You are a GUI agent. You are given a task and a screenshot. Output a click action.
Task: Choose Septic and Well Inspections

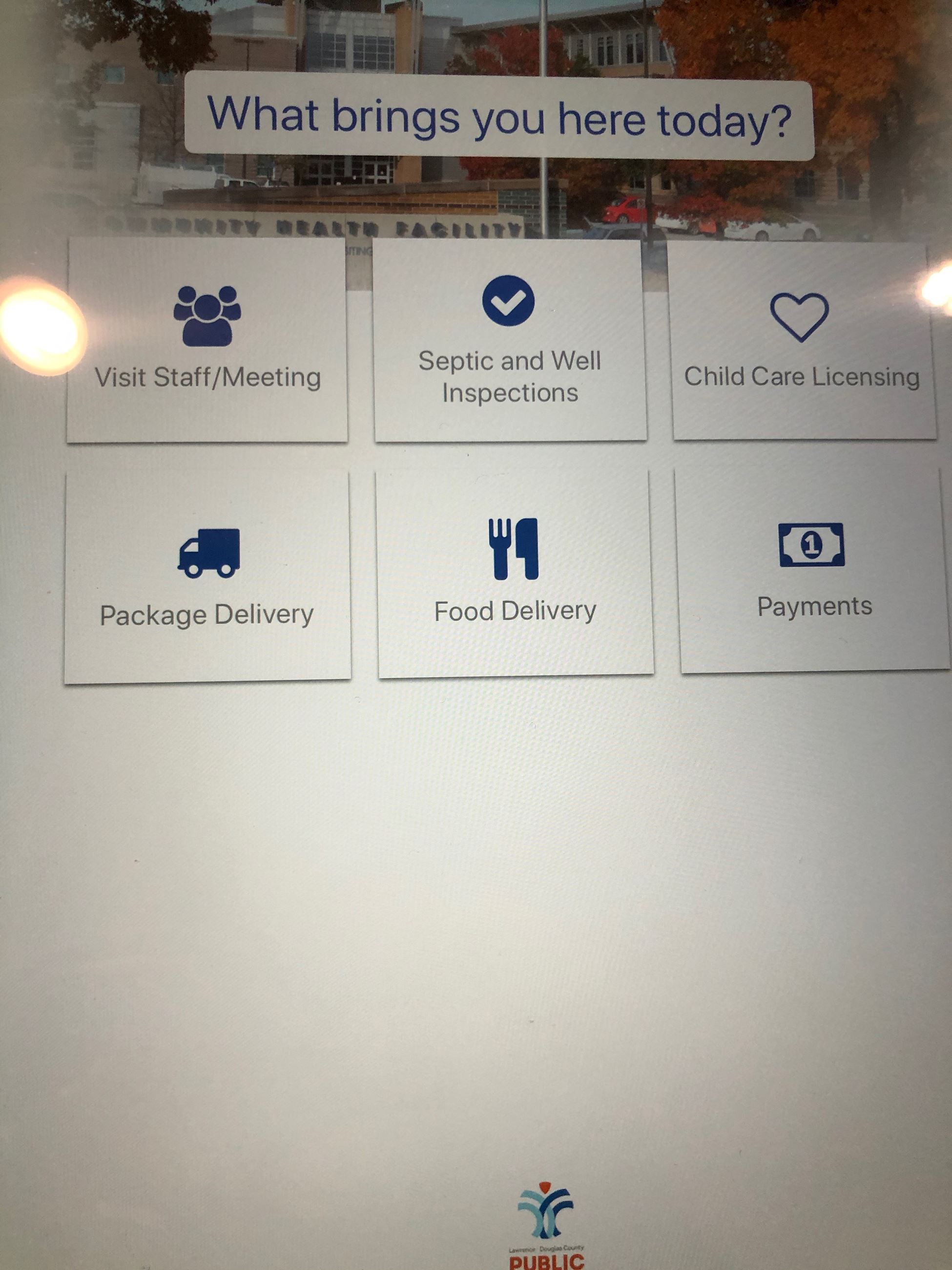pos(510,341)
